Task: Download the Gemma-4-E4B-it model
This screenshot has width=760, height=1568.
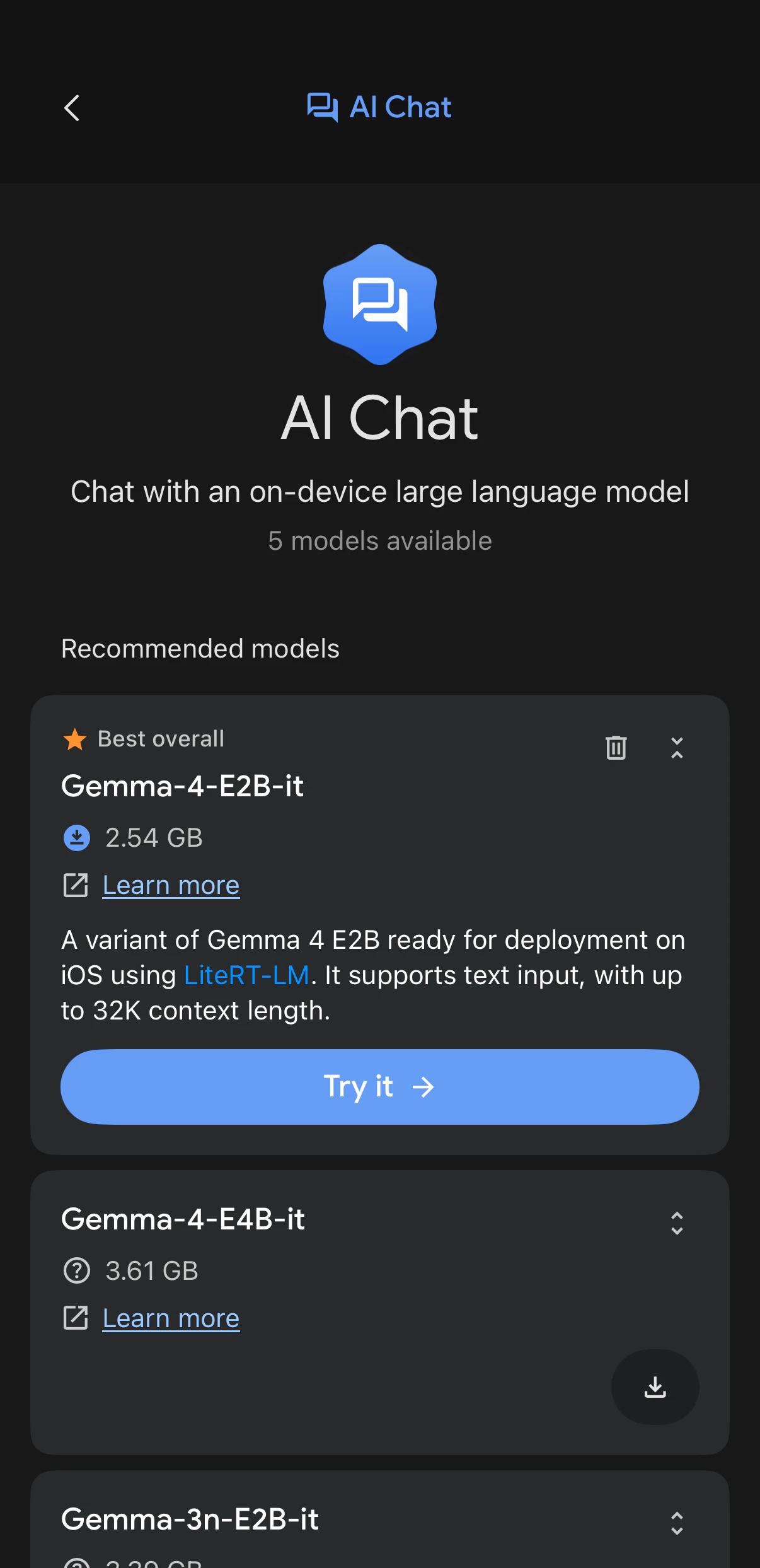Action: [655, 1386]
